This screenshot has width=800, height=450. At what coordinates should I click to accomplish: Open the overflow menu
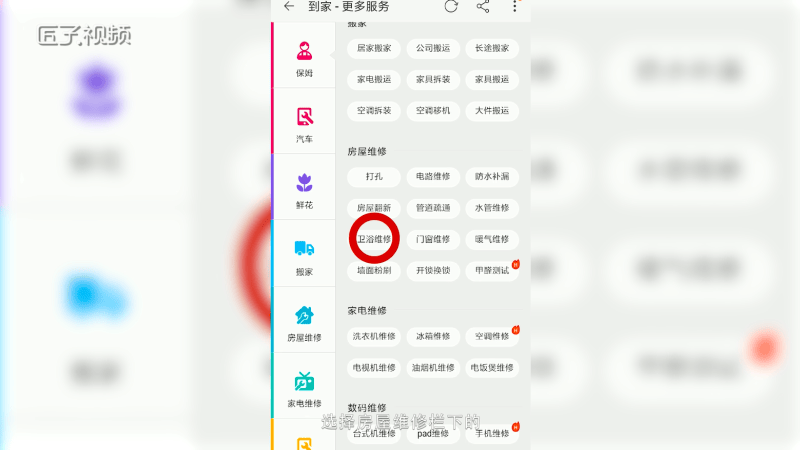[x=515, y=7]
